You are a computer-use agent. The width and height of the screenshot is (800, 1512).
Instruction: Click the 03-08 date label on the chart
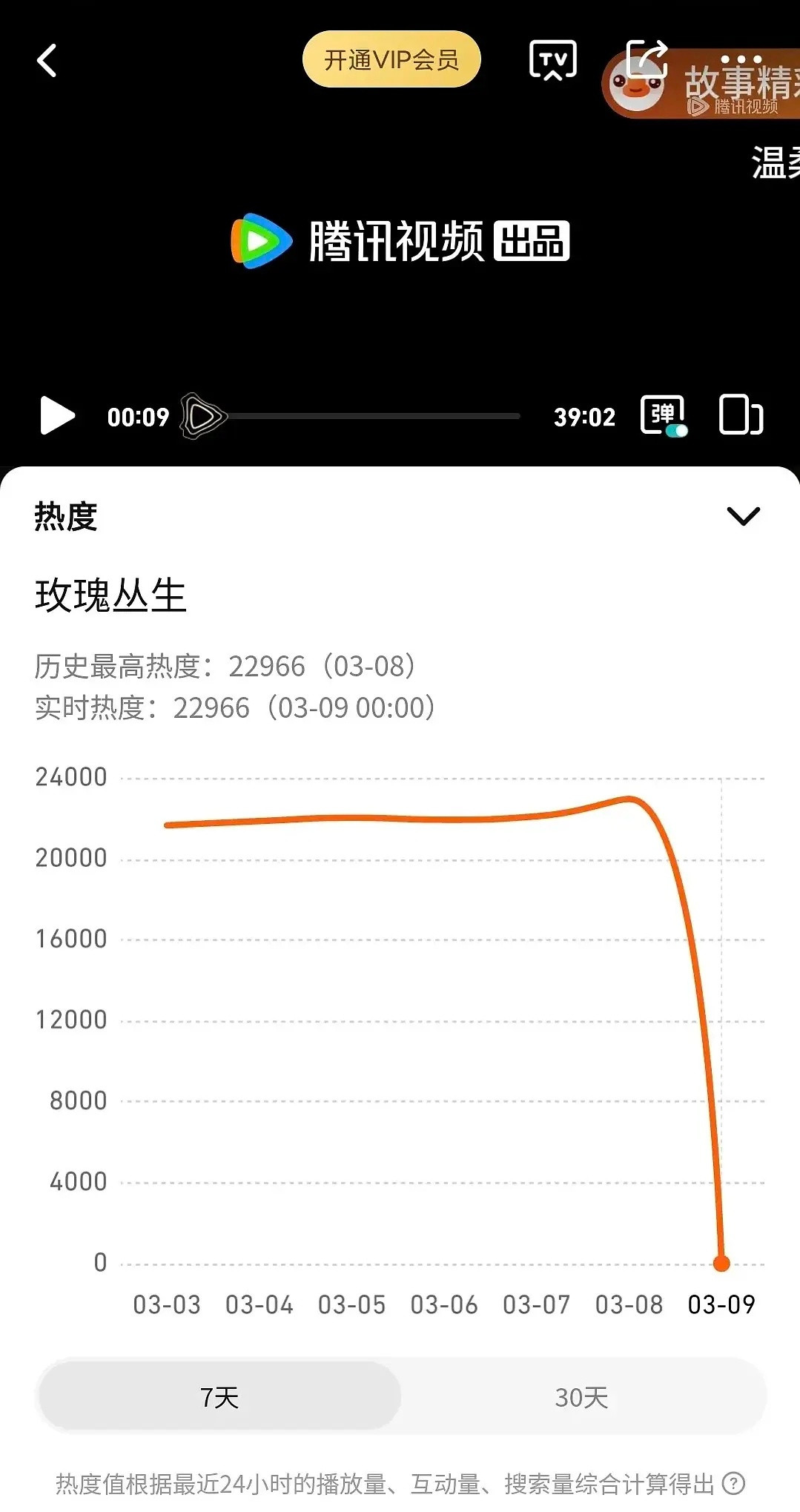629,1305
